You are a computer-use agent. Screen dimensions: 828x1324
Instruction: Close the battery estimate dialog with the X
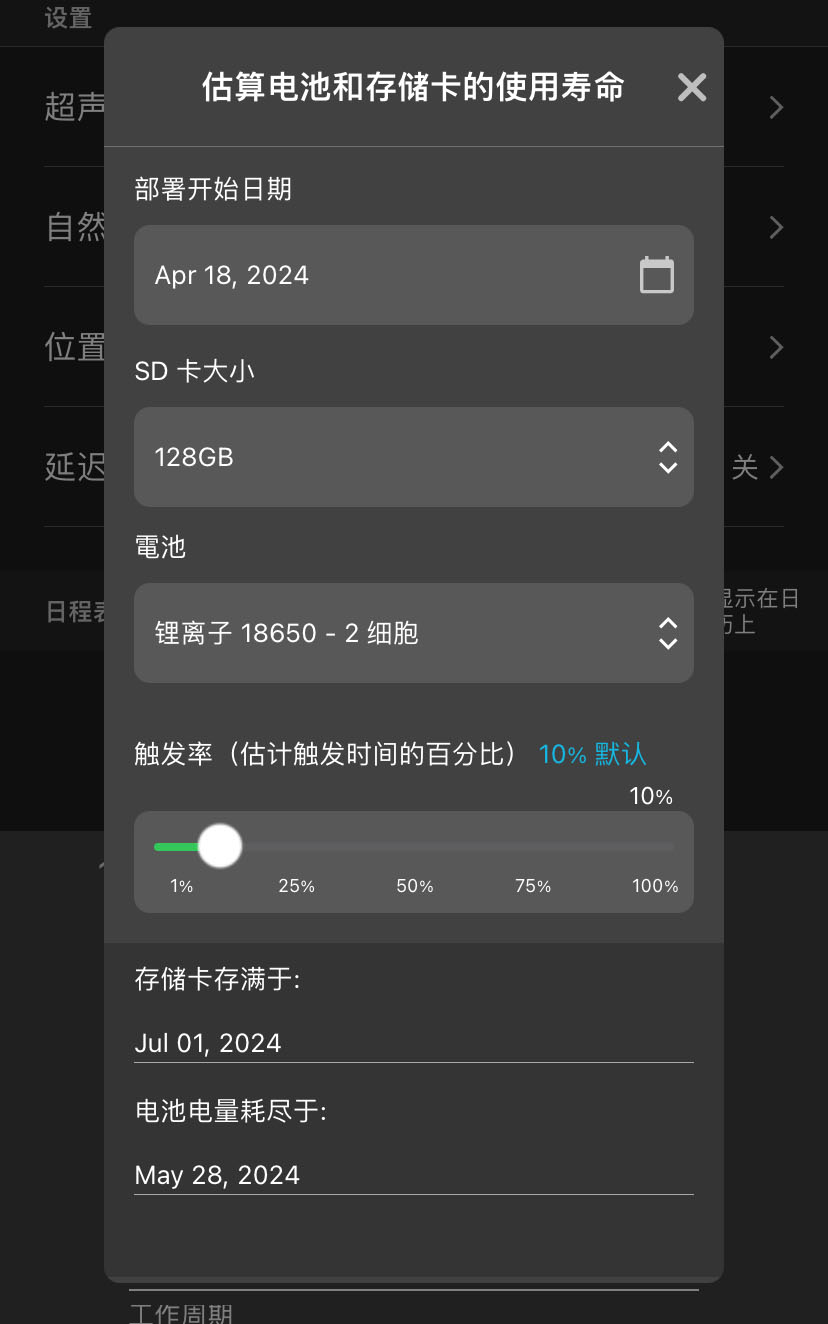(691, 87)
